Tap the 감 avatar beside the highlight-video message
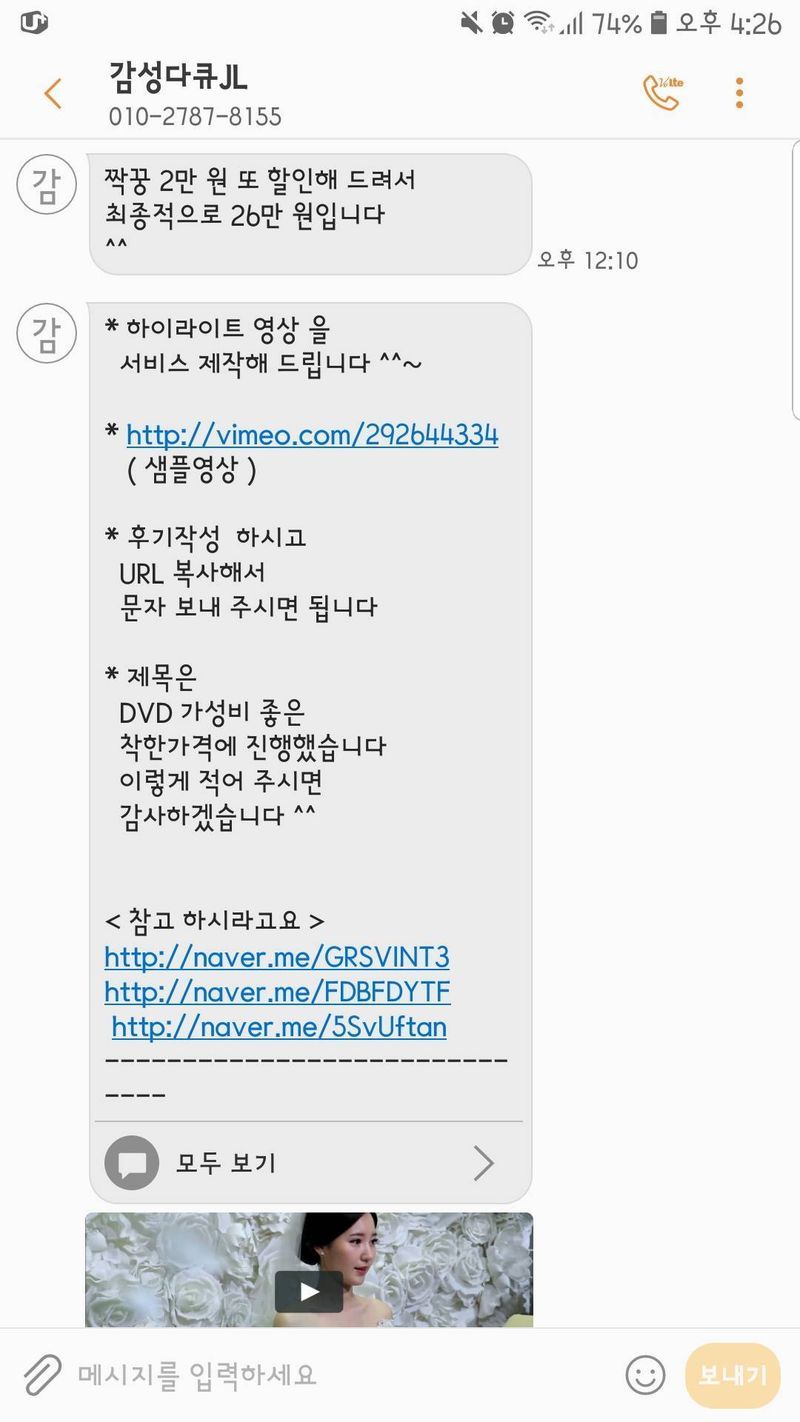Screen dimensions: 800x1422 click(47, 334)
